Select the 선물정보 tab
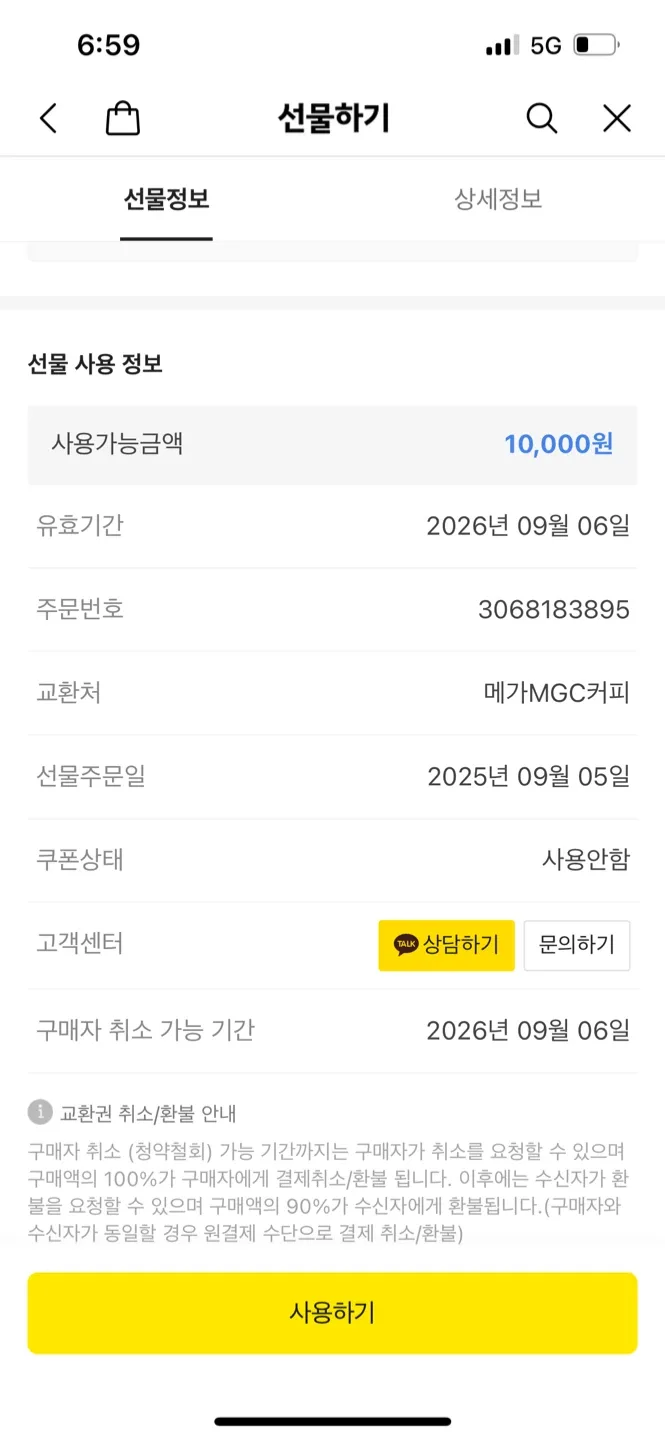 [x=166, y=199]
